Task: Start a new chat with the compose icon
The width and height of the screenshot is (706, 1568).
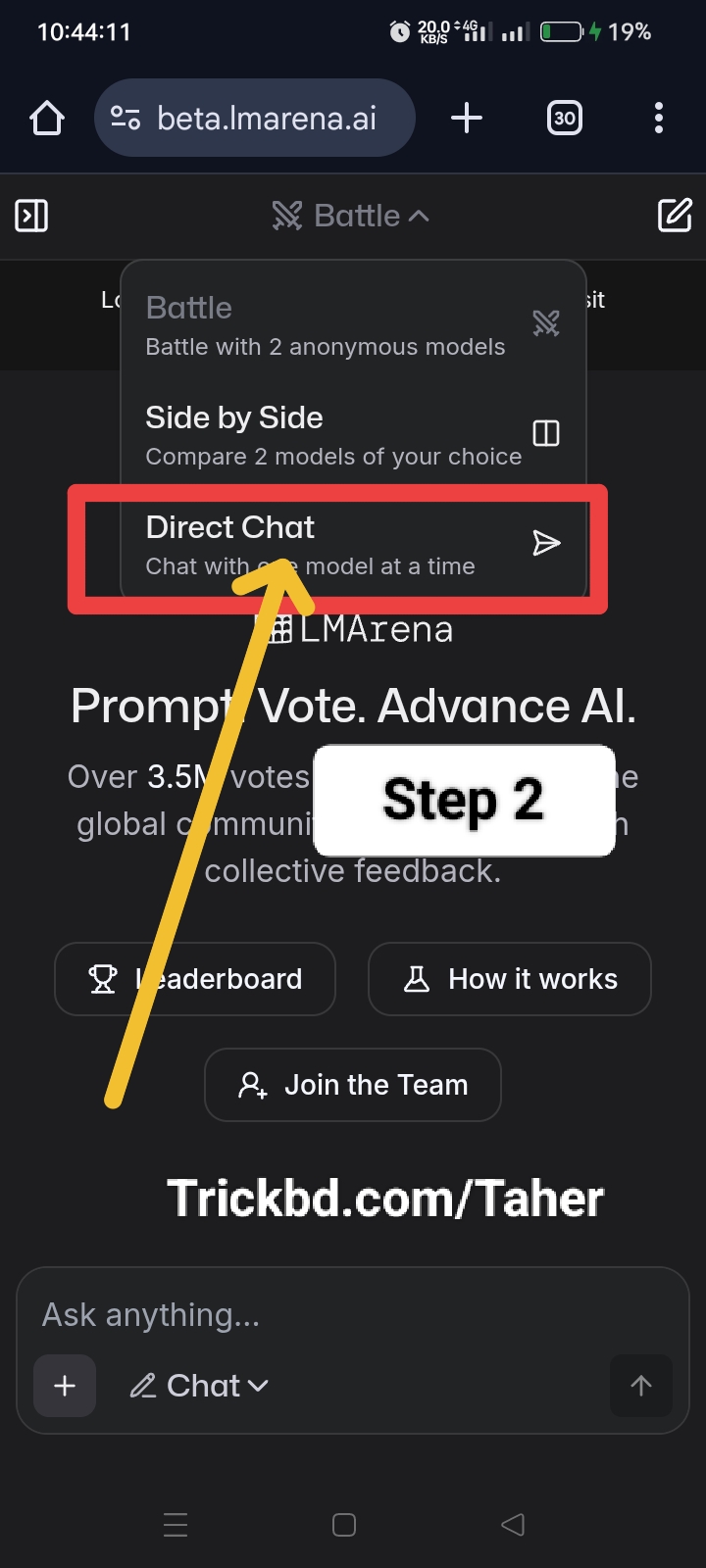Action: point(675,216)
